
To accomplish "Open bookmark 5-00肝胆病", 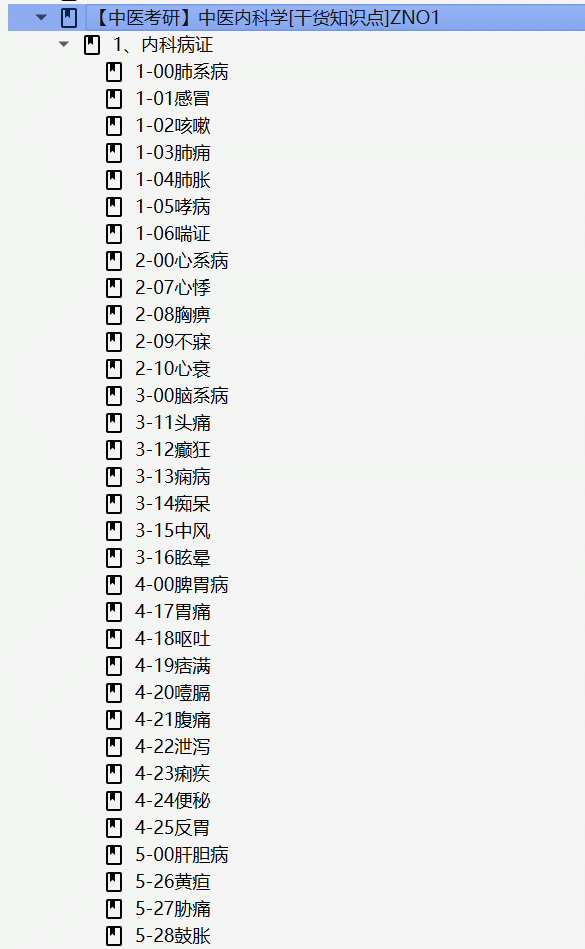I will pyautogui.click(x=181, y=855).
